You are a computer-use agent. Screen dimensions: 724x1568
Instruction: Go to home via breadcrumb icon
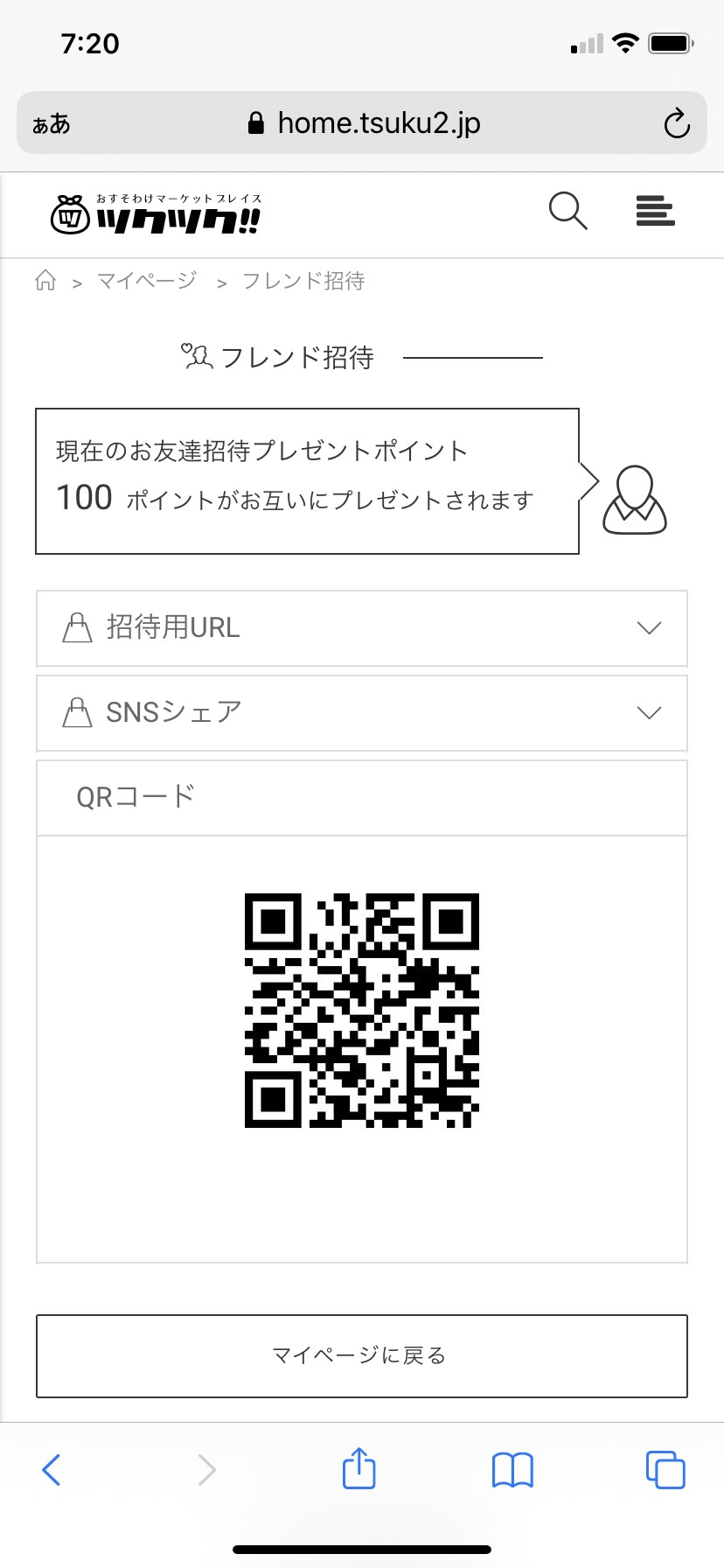point(45,280)
